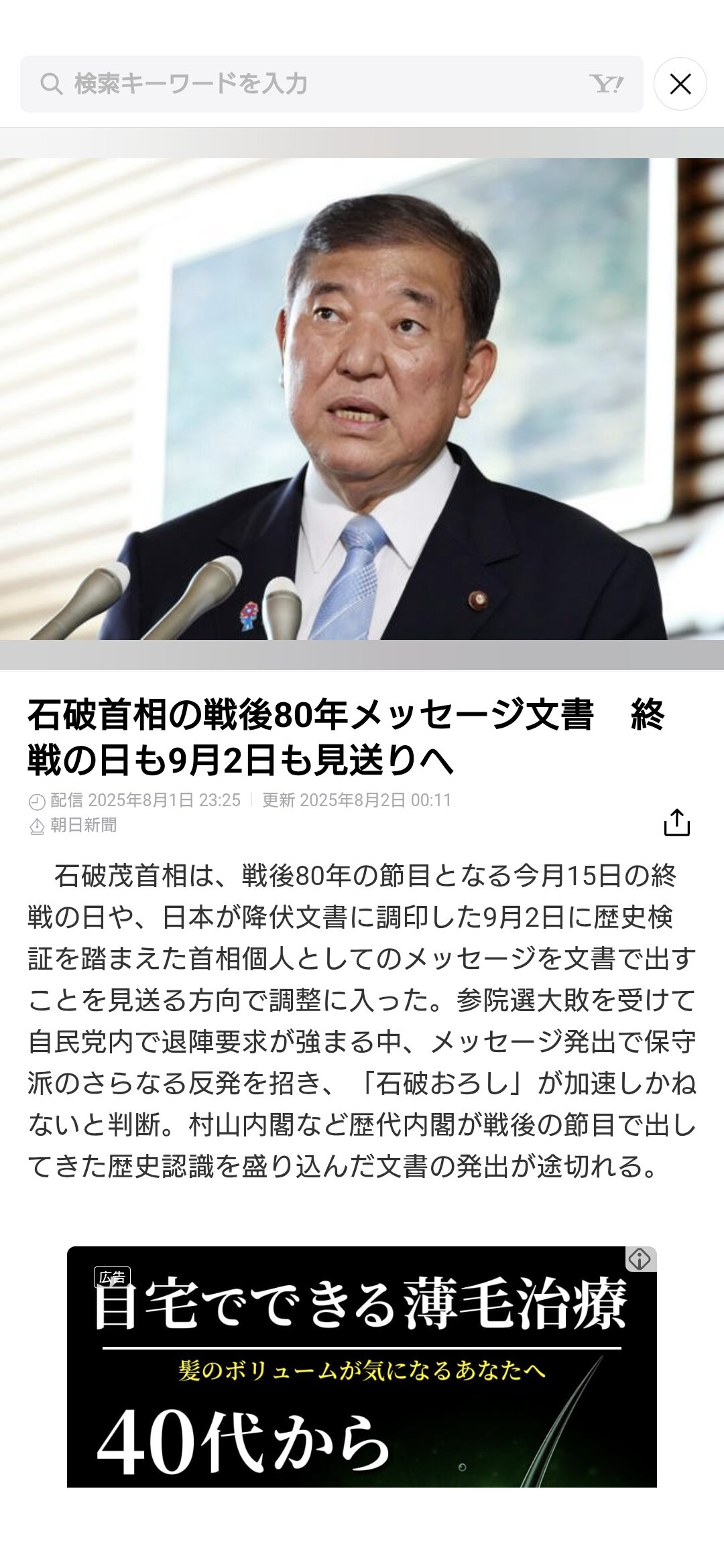Close the article with the X button
This screenshot has height=1568, width=724.
(x=680, y=84)
